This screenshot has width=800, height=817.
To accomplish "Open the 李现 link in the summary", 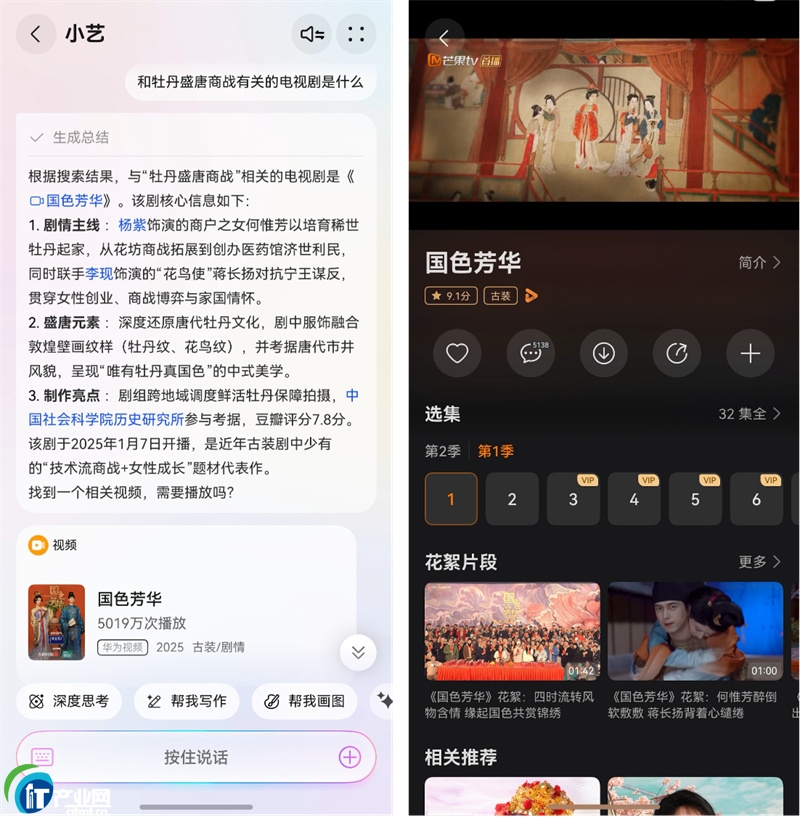I will (x=99, y=273).
